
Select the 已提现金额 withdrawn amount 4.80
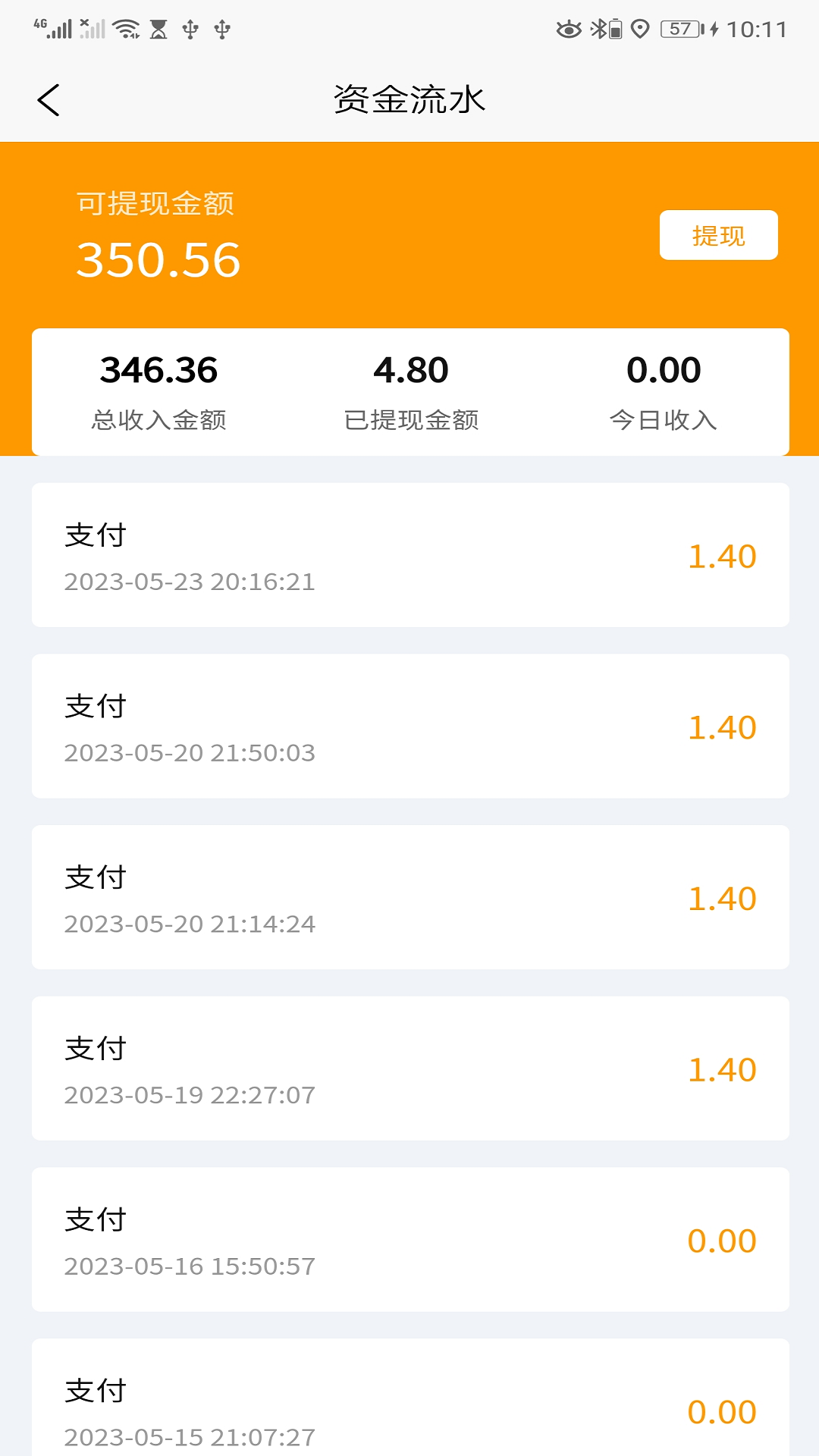(410, 369)
